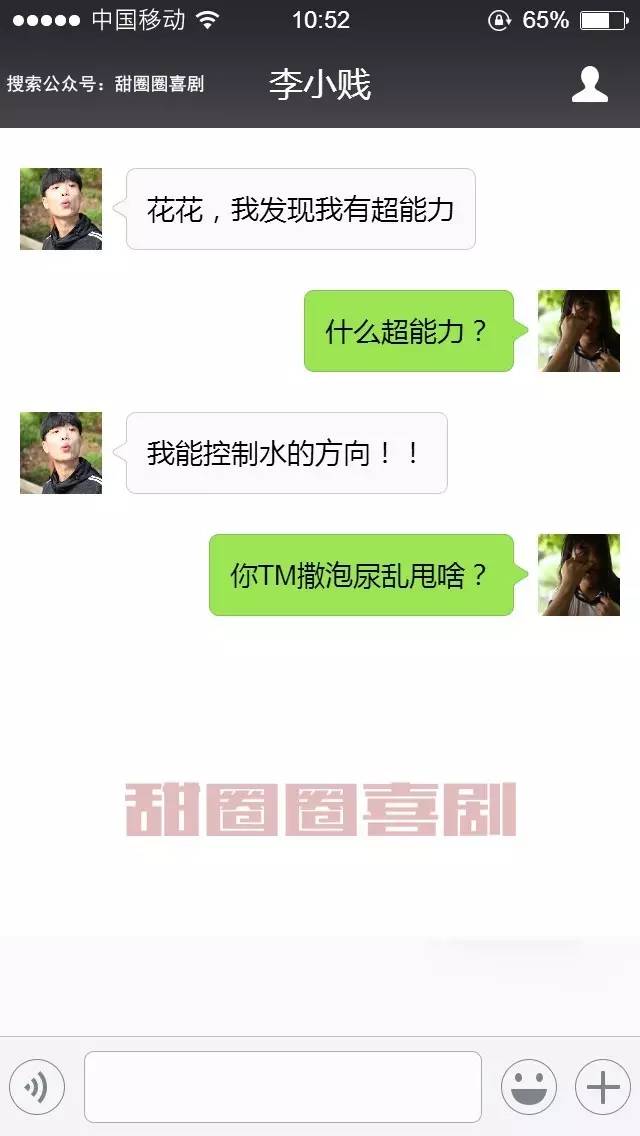Open the plus attachment menu
Viewport: 640px width, 1136px height.
(x=602, y=1087)
